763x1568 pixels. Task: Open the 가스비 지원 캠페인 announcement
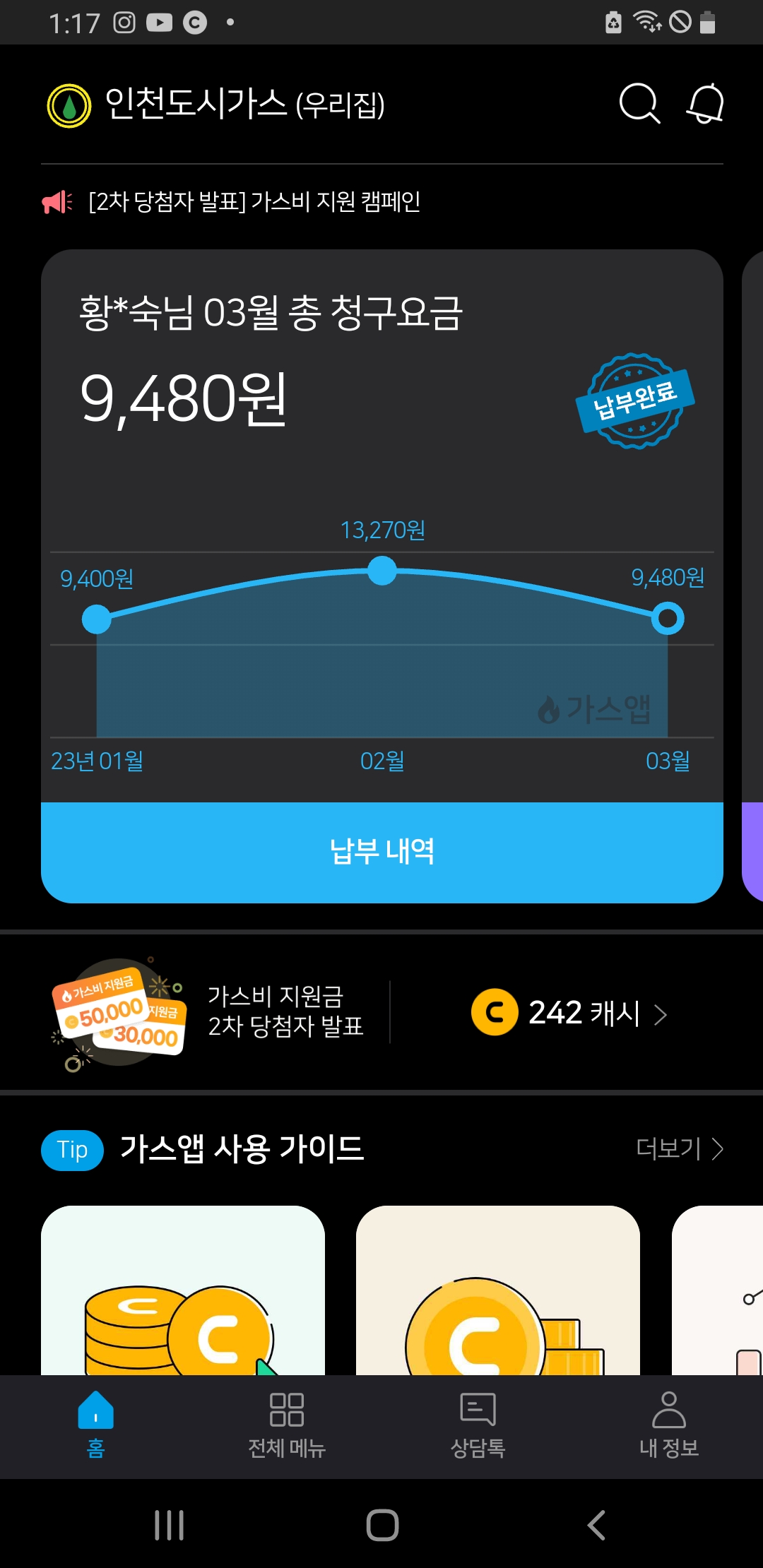[x=254, y=202]
